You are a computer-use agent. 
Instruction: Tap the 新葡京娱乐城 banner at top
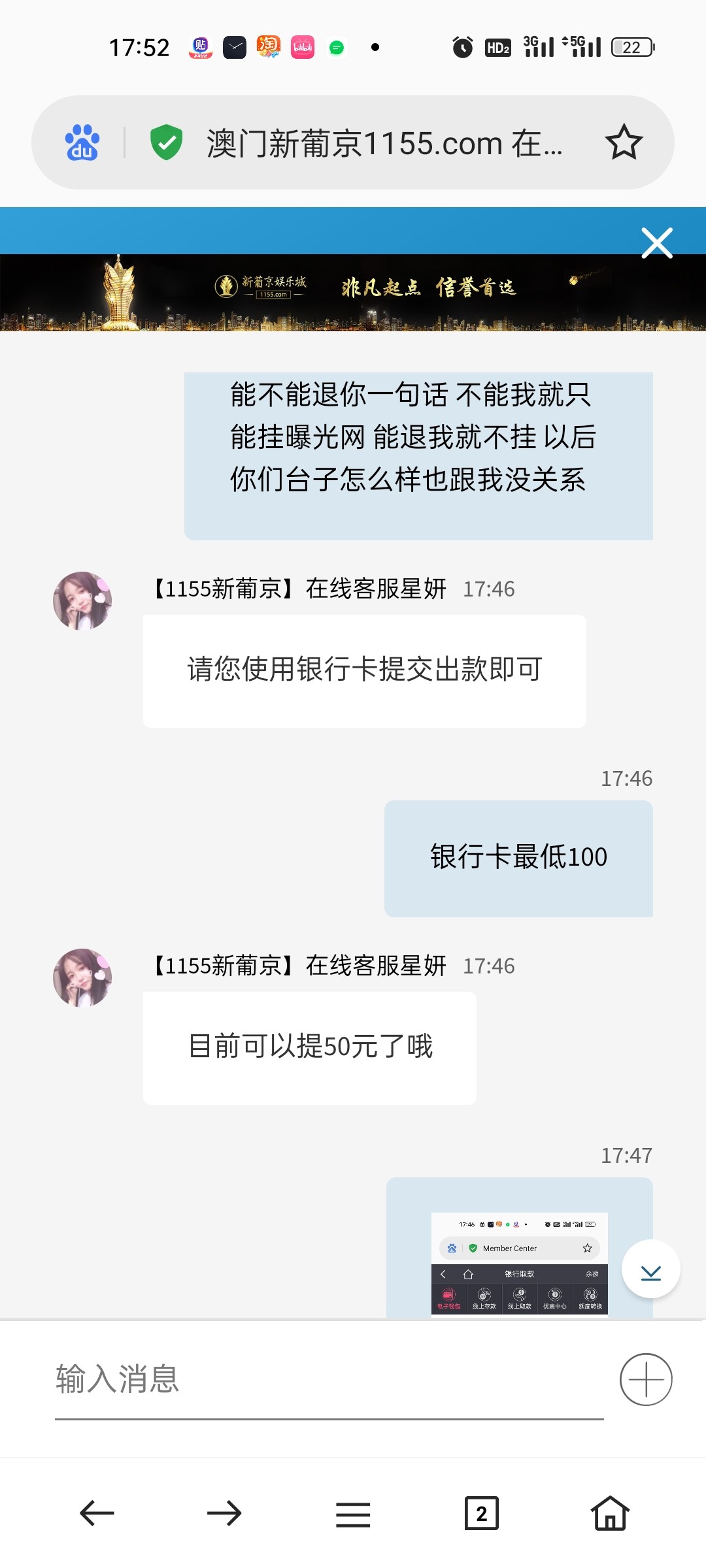tap(261, 287)
